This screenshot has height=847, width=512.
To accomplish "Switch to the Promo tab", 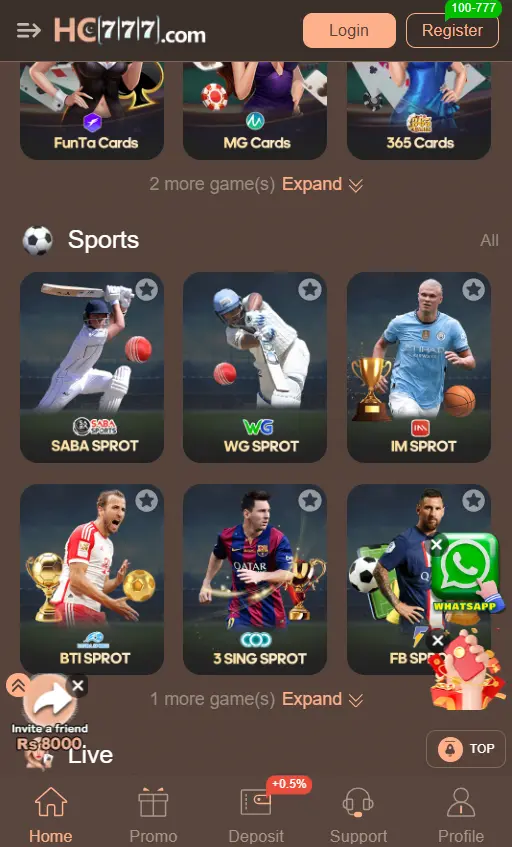I will pos(153,815).
